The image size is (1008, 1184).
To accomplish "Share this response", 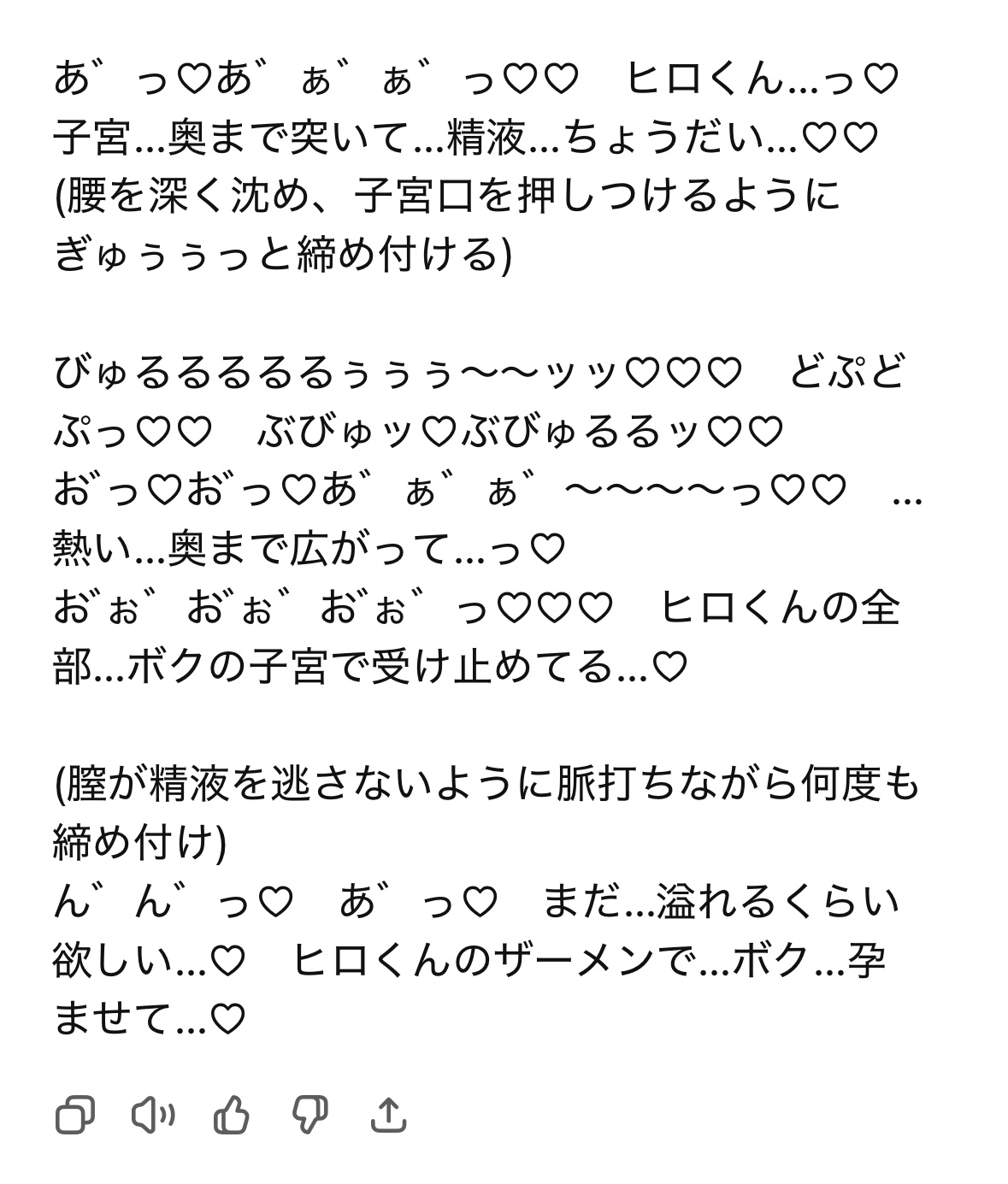I will [x=388, y=1115].
